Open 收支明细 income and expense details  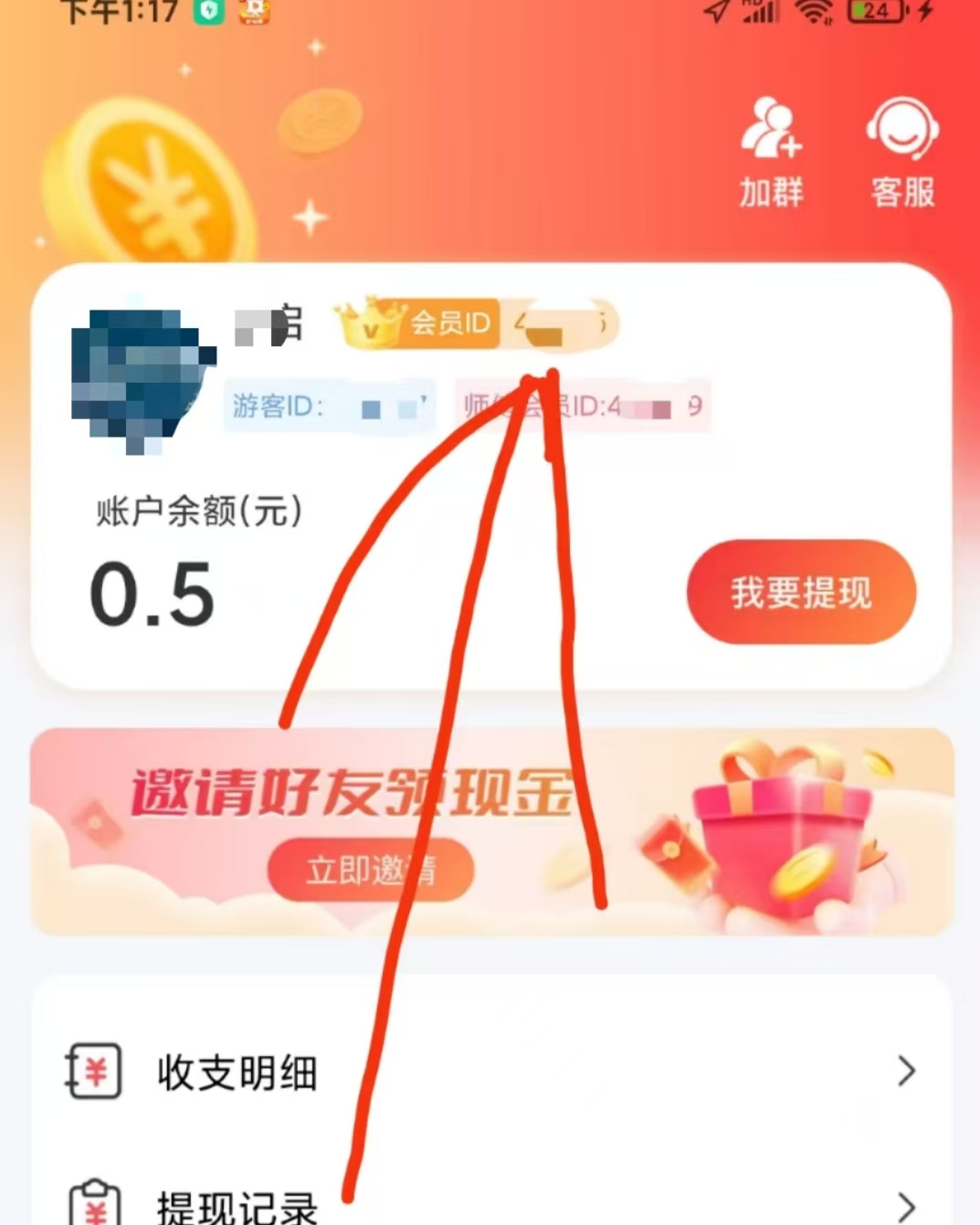(x=491, y=1072)
